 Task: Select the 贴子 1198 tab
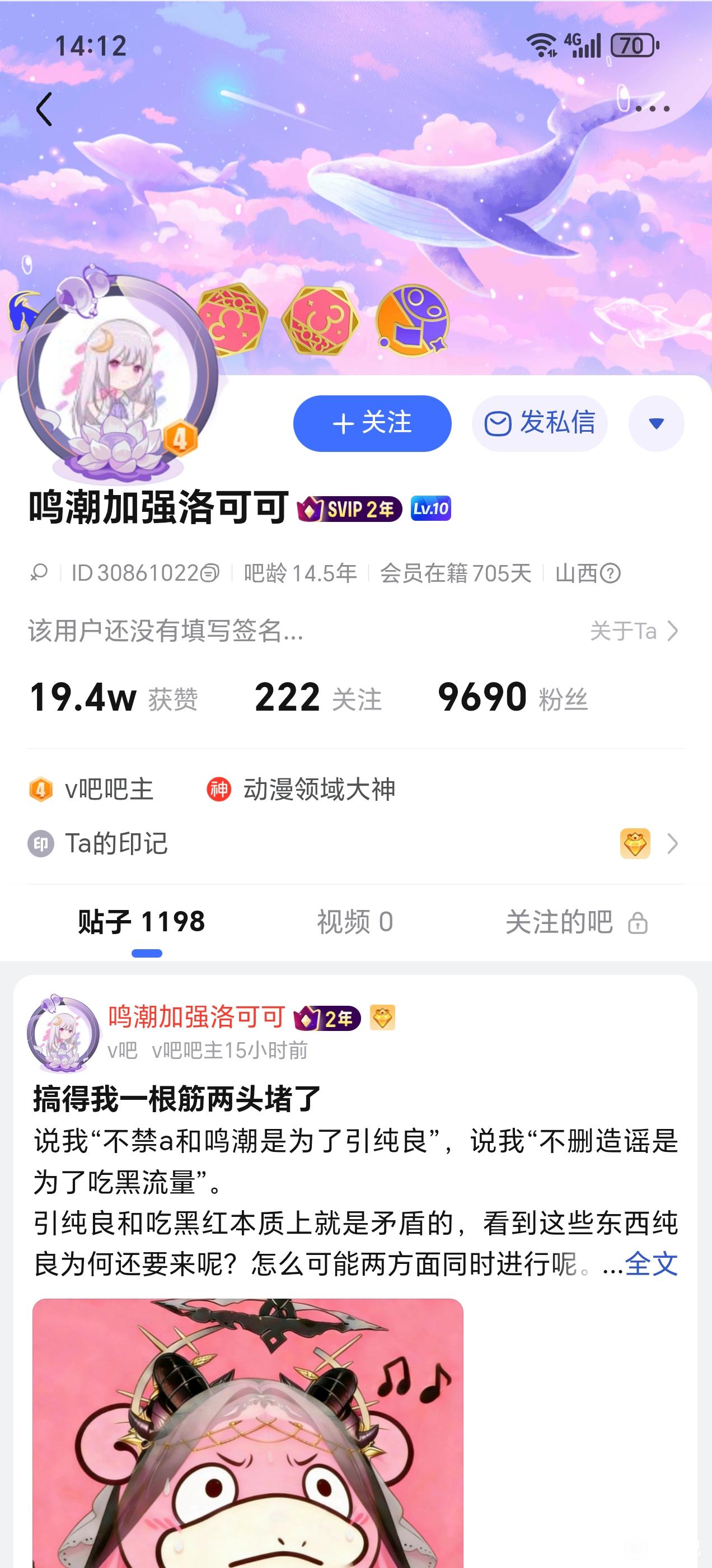tap(142, 922)
